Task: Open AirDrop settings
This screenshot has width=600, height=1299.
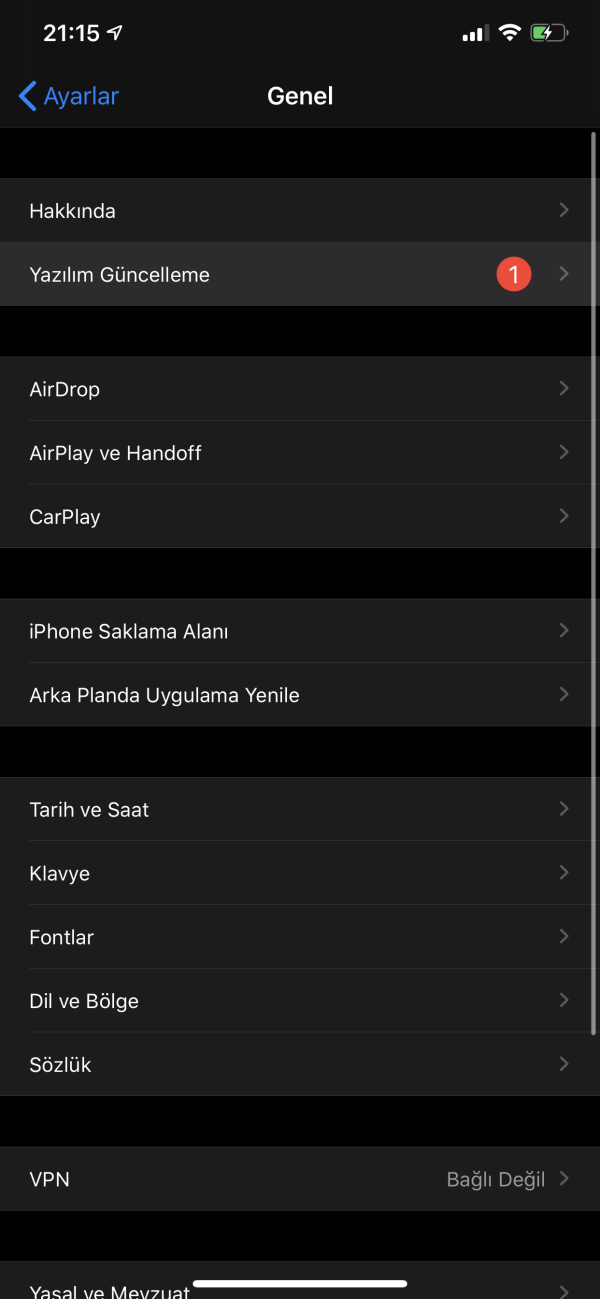Action: pos(298,389)
